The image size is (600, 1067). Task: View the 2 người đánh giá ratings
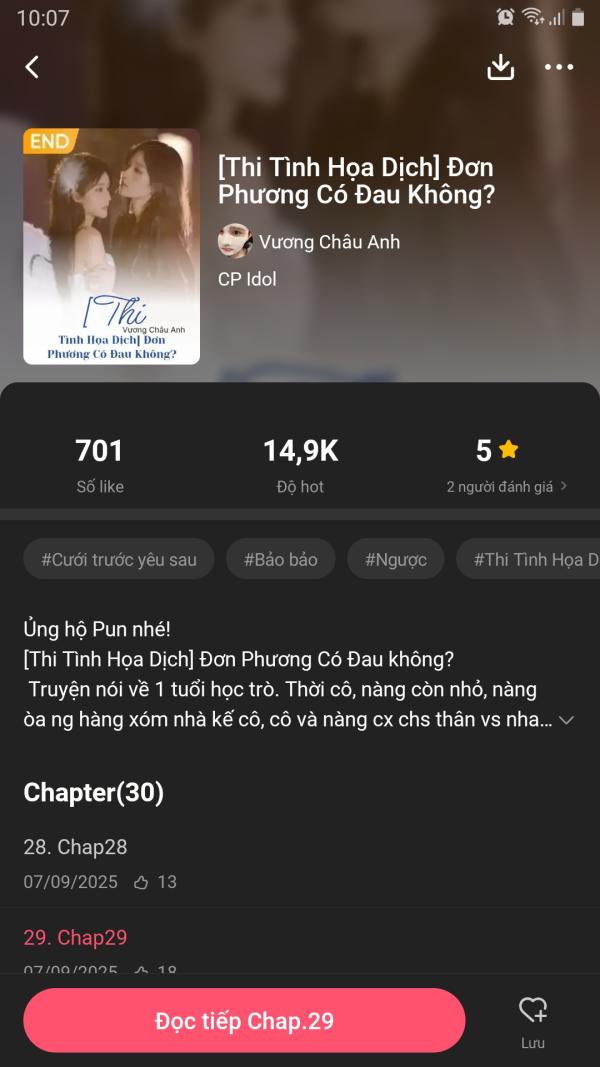tap(506, 486)
